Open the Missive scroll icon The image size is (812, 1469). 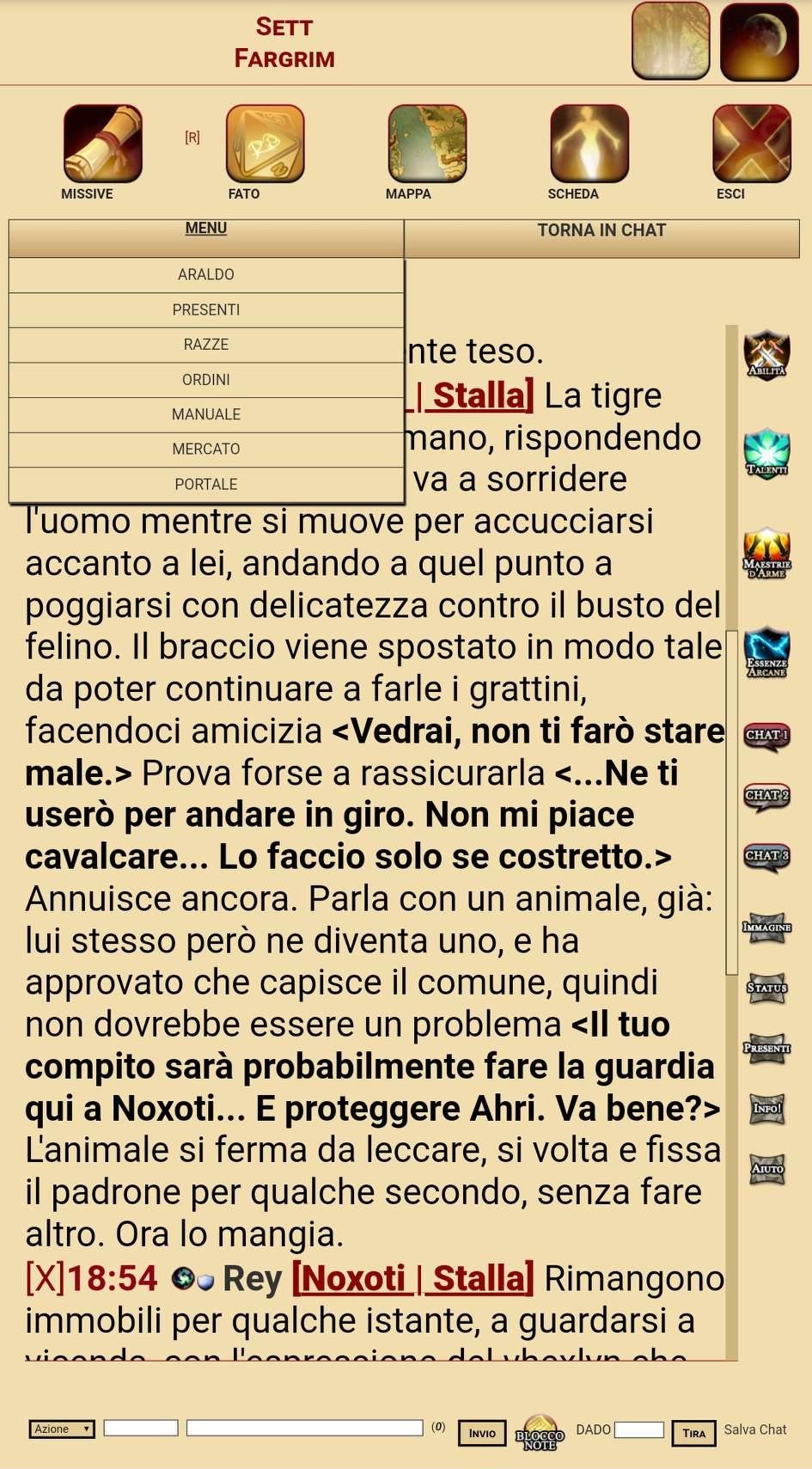[102, 144]
